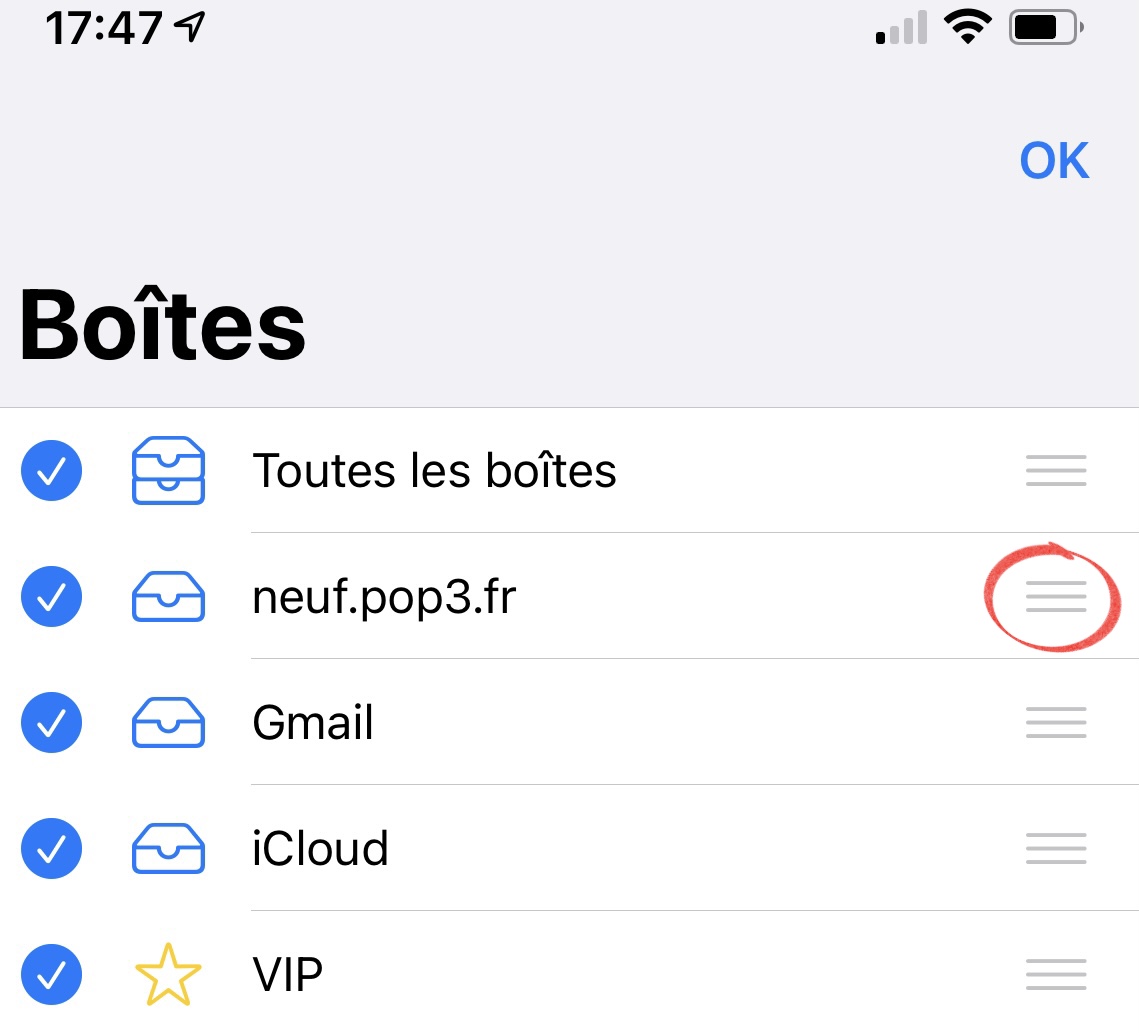Tap the reorder handle for Toutes les boîtes

click(x=1055, y=470)
